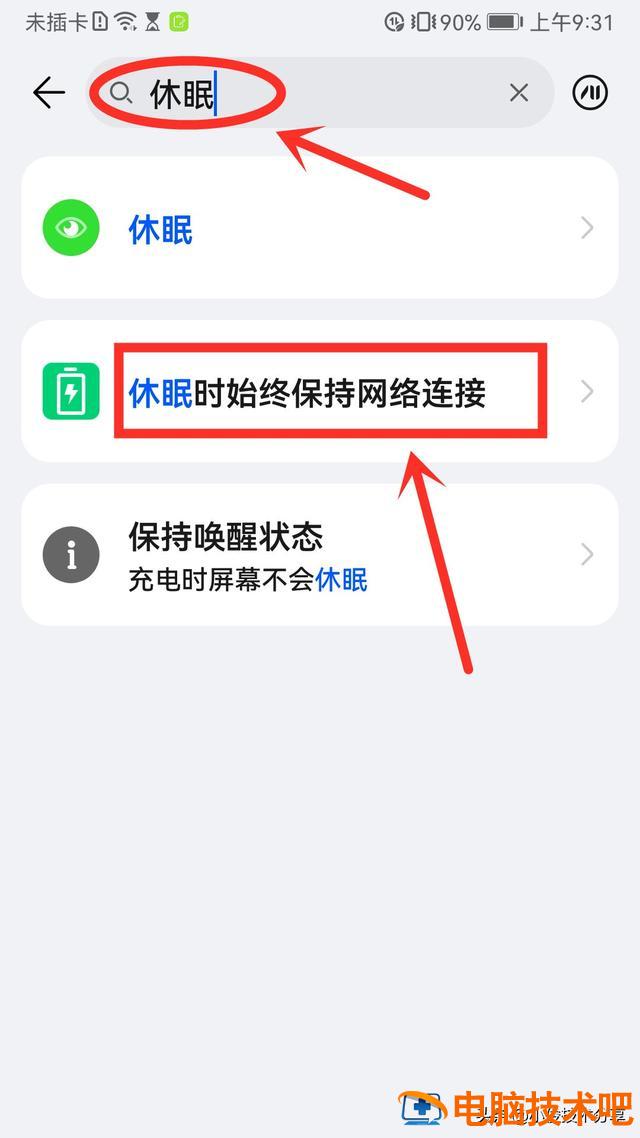Viewport: 640px width, 1138px height.
Task: Go back from the search screen
Action: coord(48,93)
